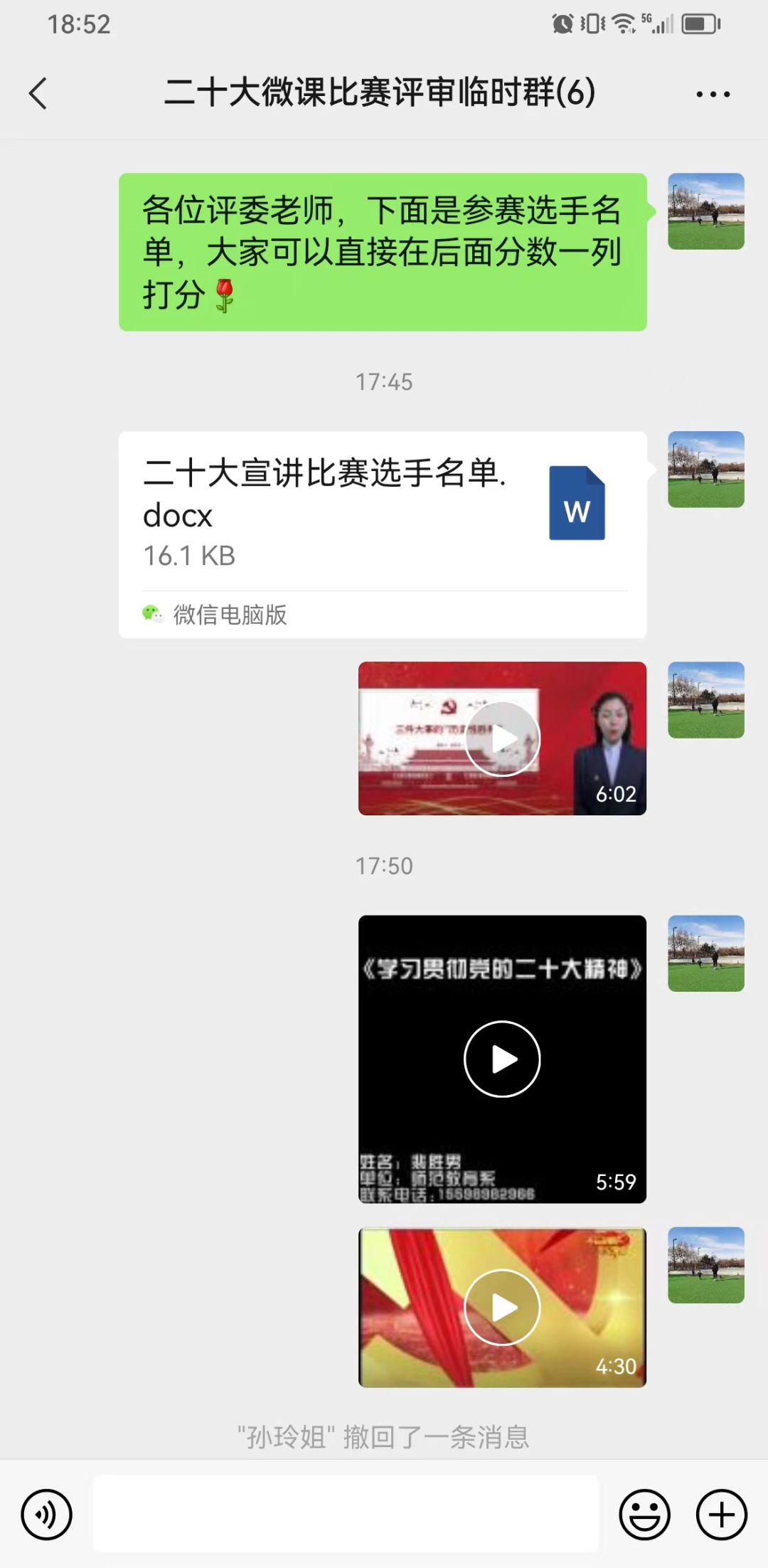
Task: Switch to voice message input
Action: click(47, 1515)
